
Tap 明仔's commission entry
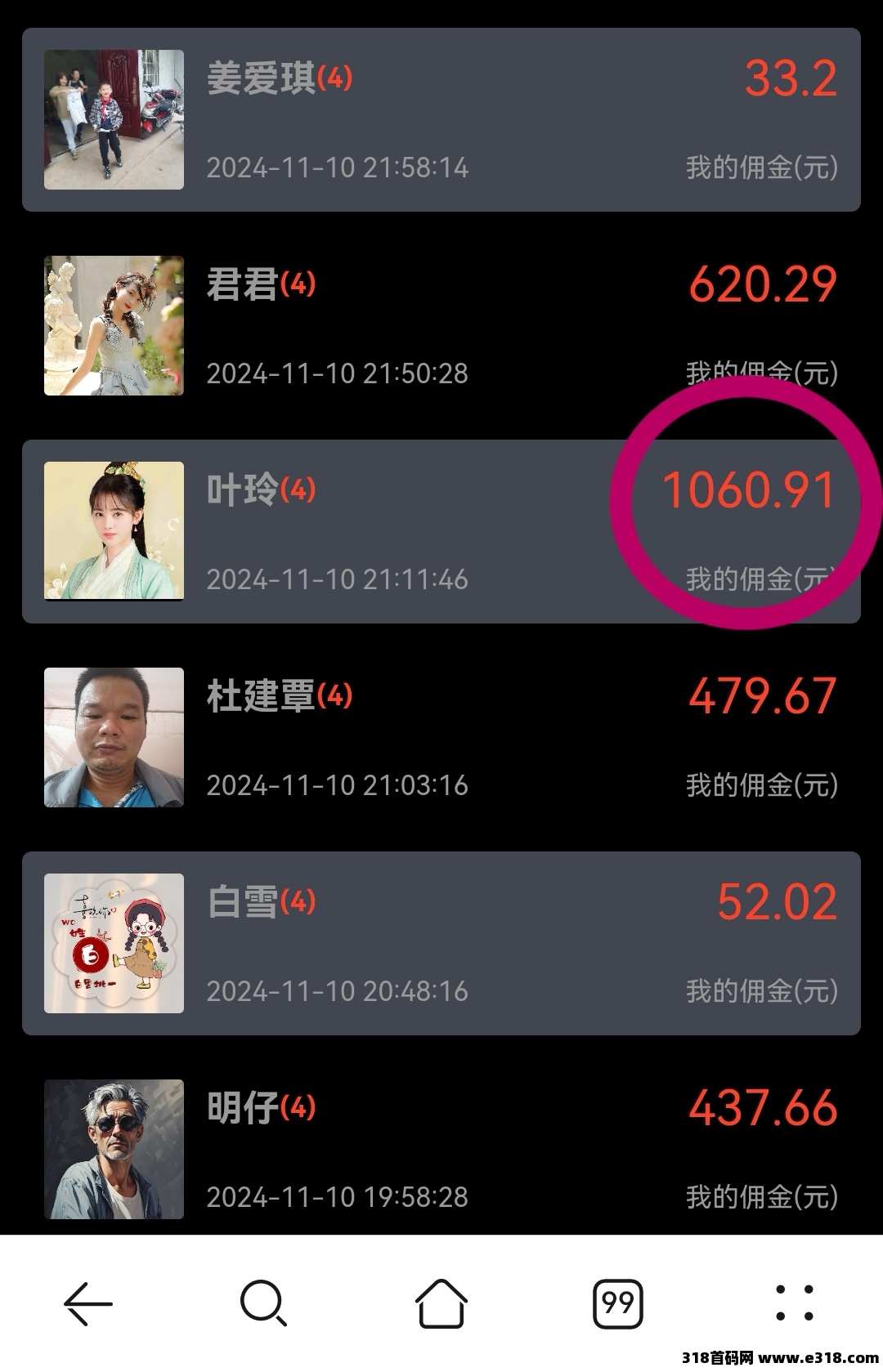441,1150
